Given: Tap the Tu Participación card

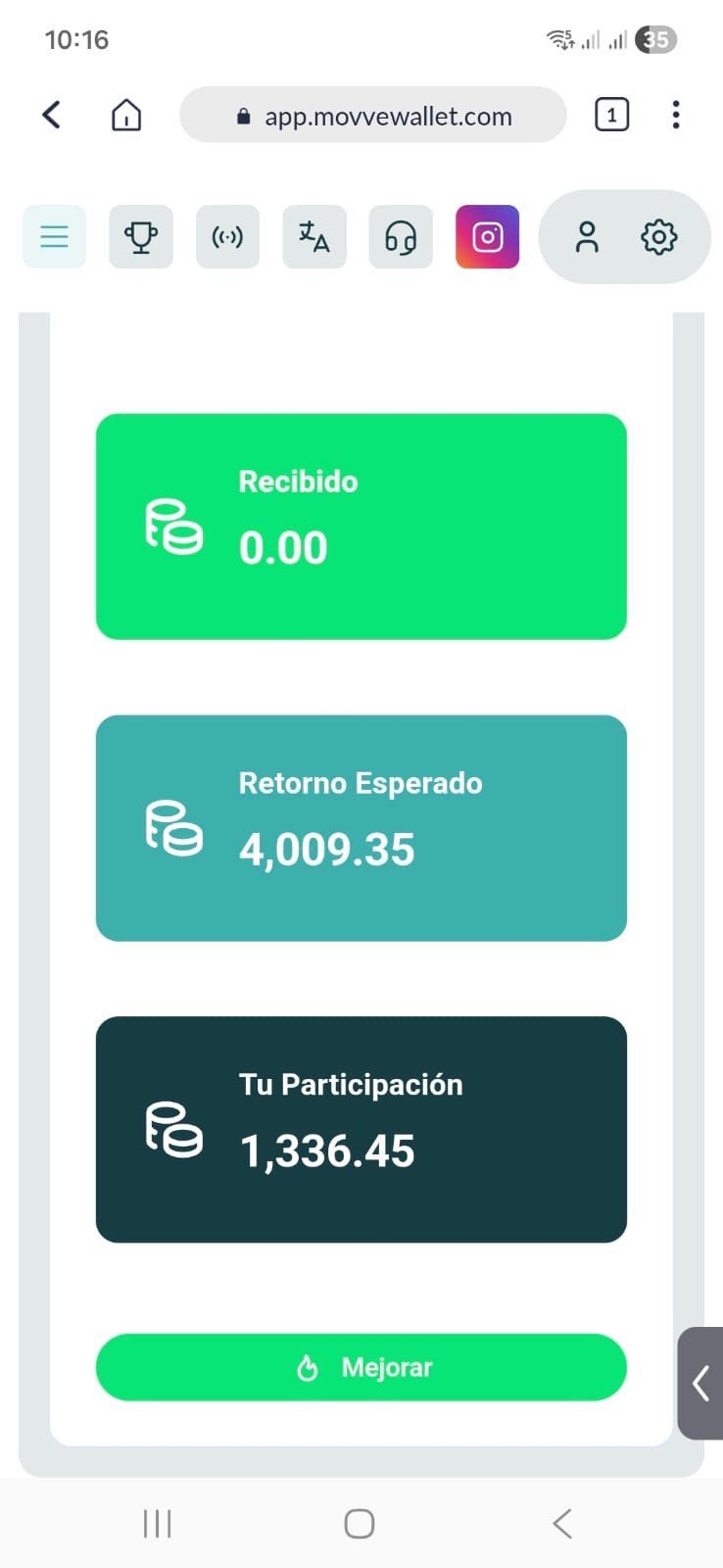Looking at the screenshot, I should (361, 1130).
